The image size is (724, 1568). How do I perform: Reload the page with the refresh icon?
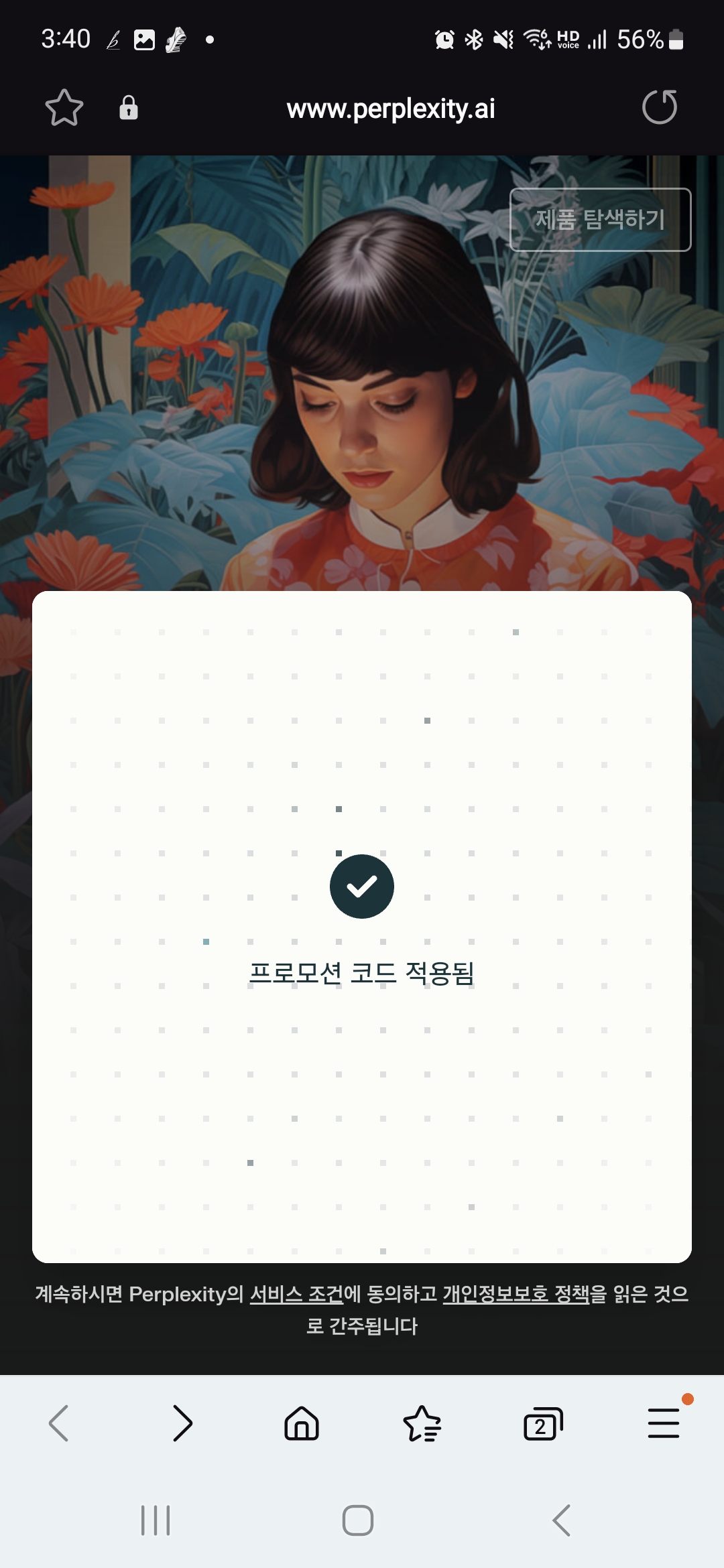(x=660, y=109)
